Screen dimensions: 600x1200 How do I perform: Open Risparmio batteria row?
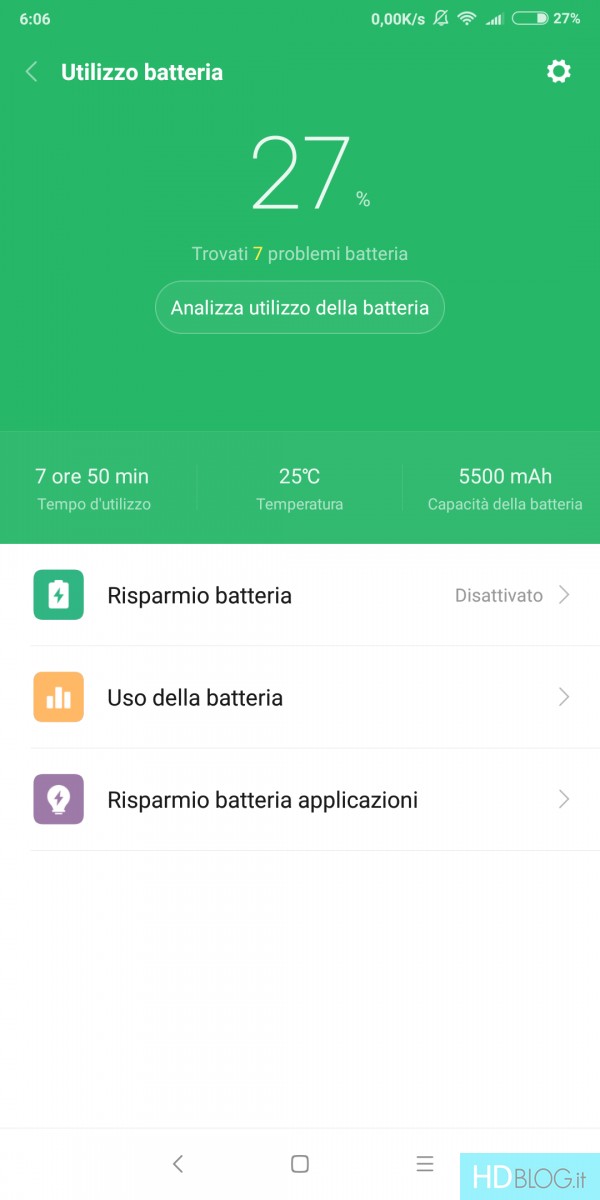pos(300,595)
